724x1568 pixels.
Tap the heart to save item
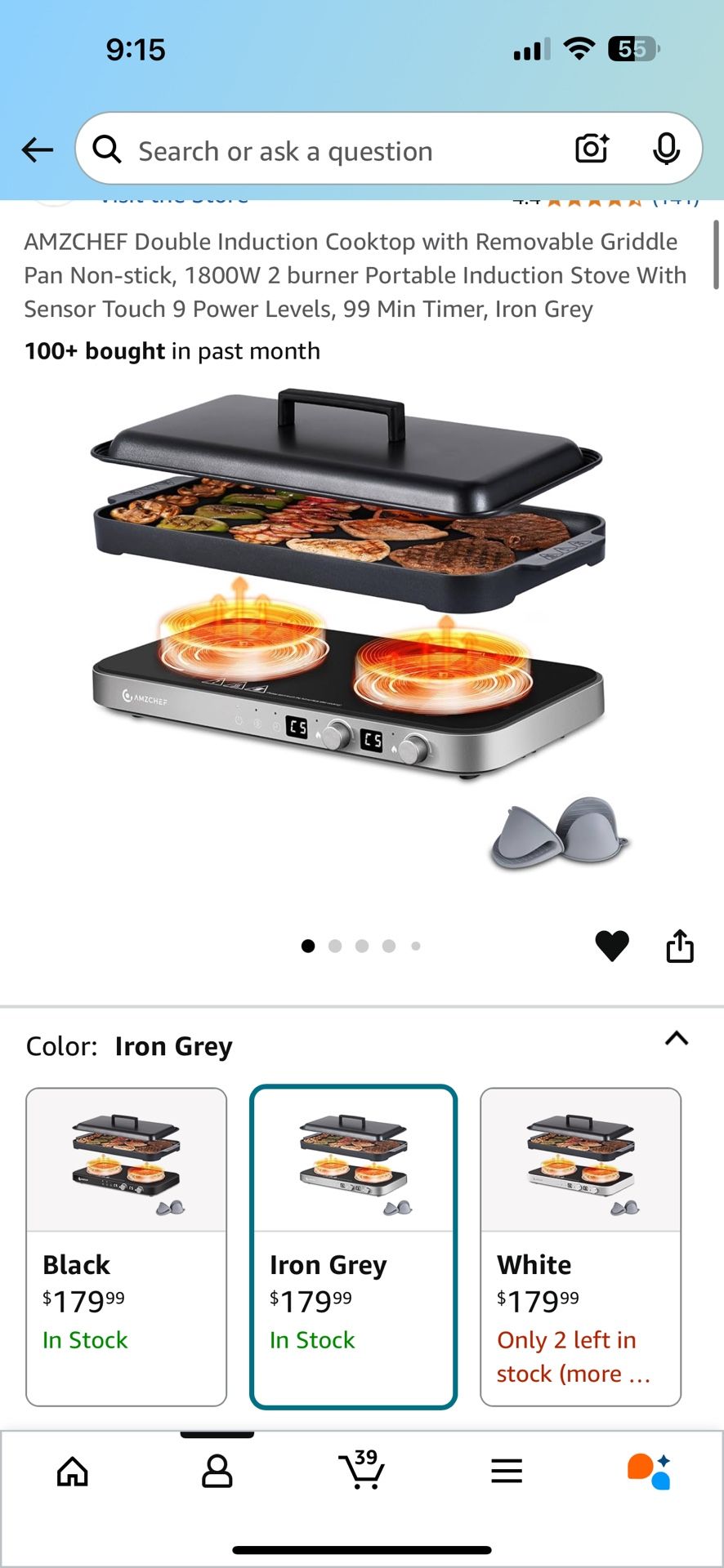612,946
